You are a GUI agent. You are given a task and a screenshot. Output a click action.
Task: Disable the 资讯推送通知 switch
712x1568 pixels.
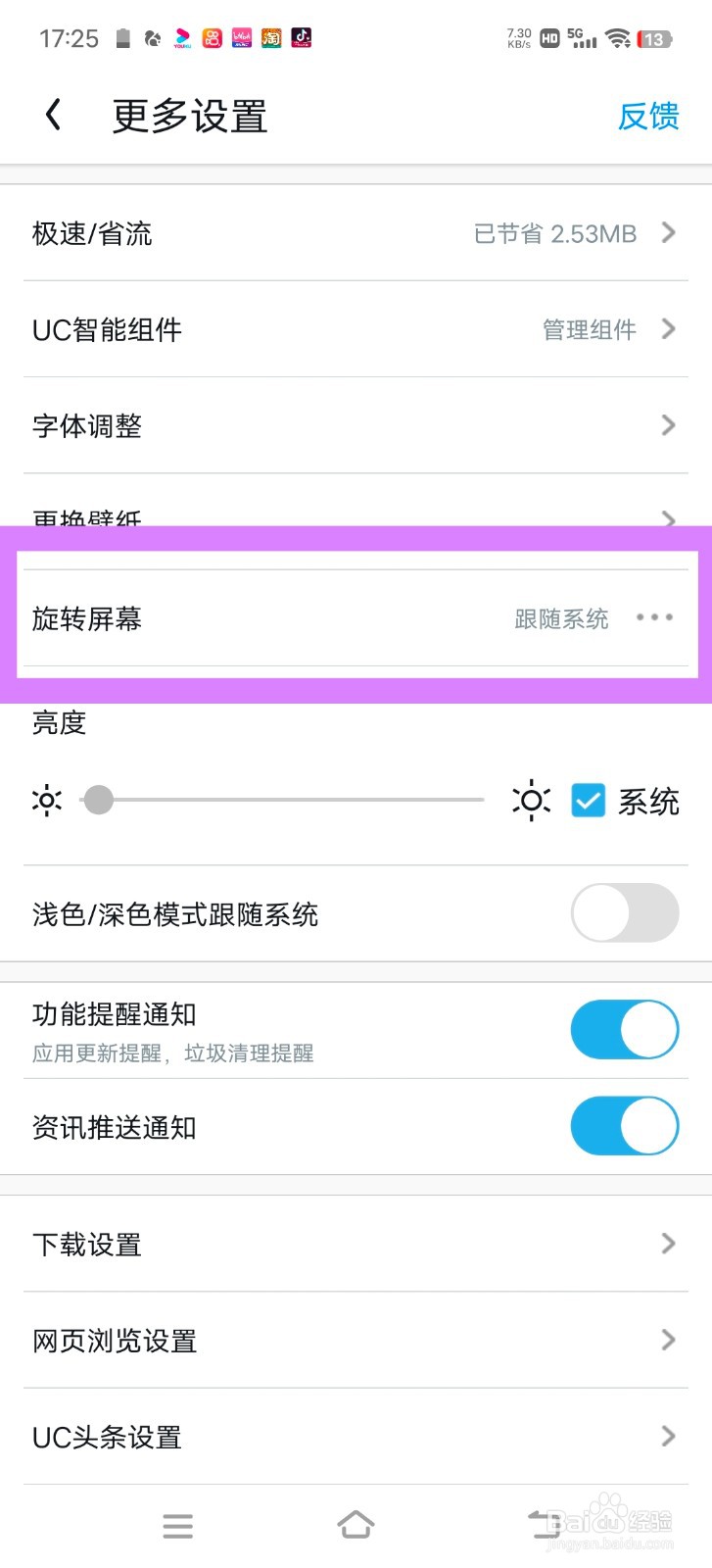click(624, 1126)
